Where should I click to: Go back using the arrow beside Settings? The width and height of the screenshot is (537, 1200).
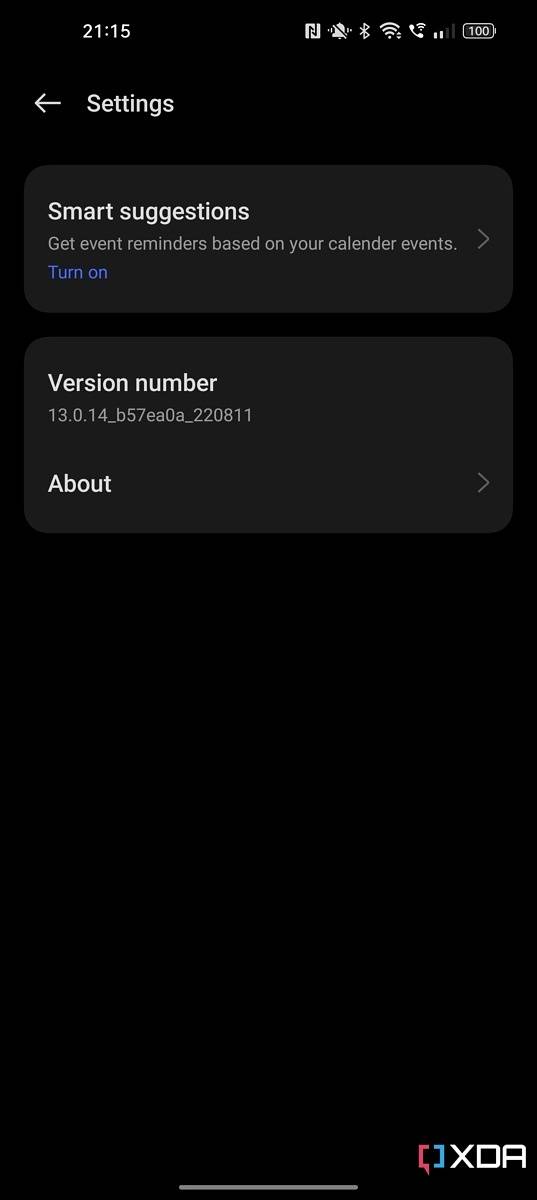47,103
